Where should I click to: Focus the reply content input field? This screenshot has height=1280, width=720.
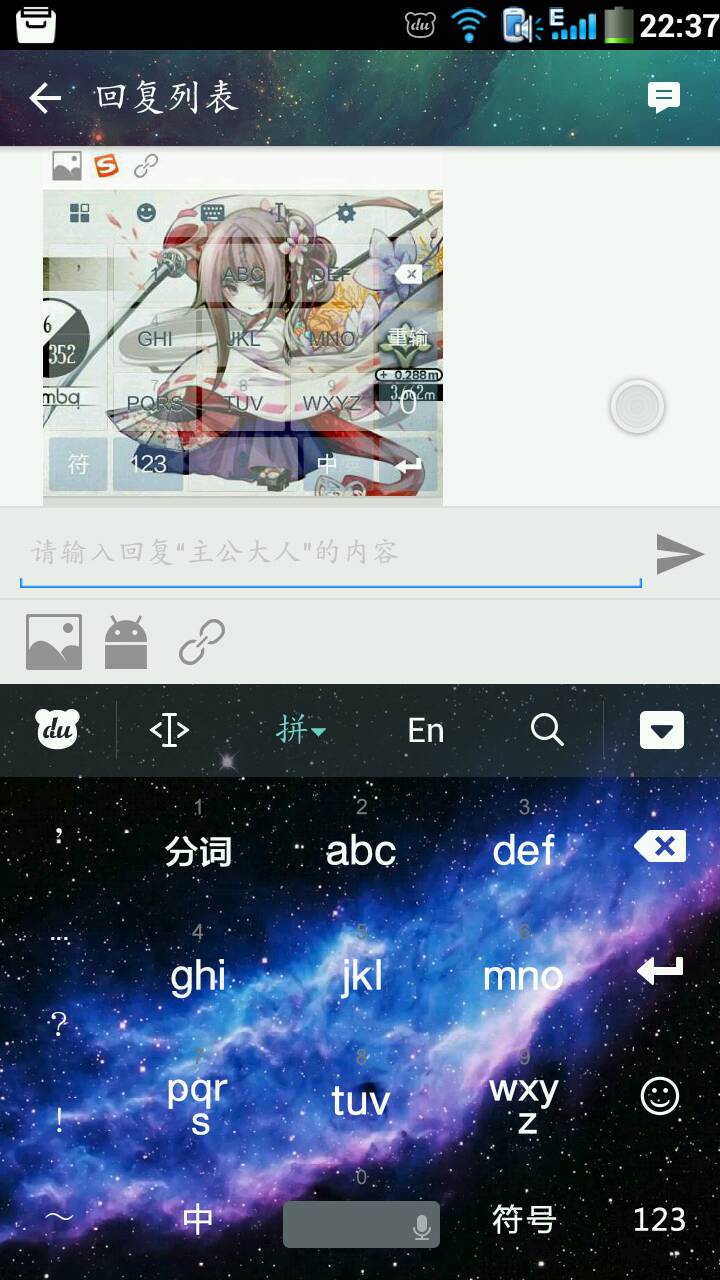click(330, 552)
